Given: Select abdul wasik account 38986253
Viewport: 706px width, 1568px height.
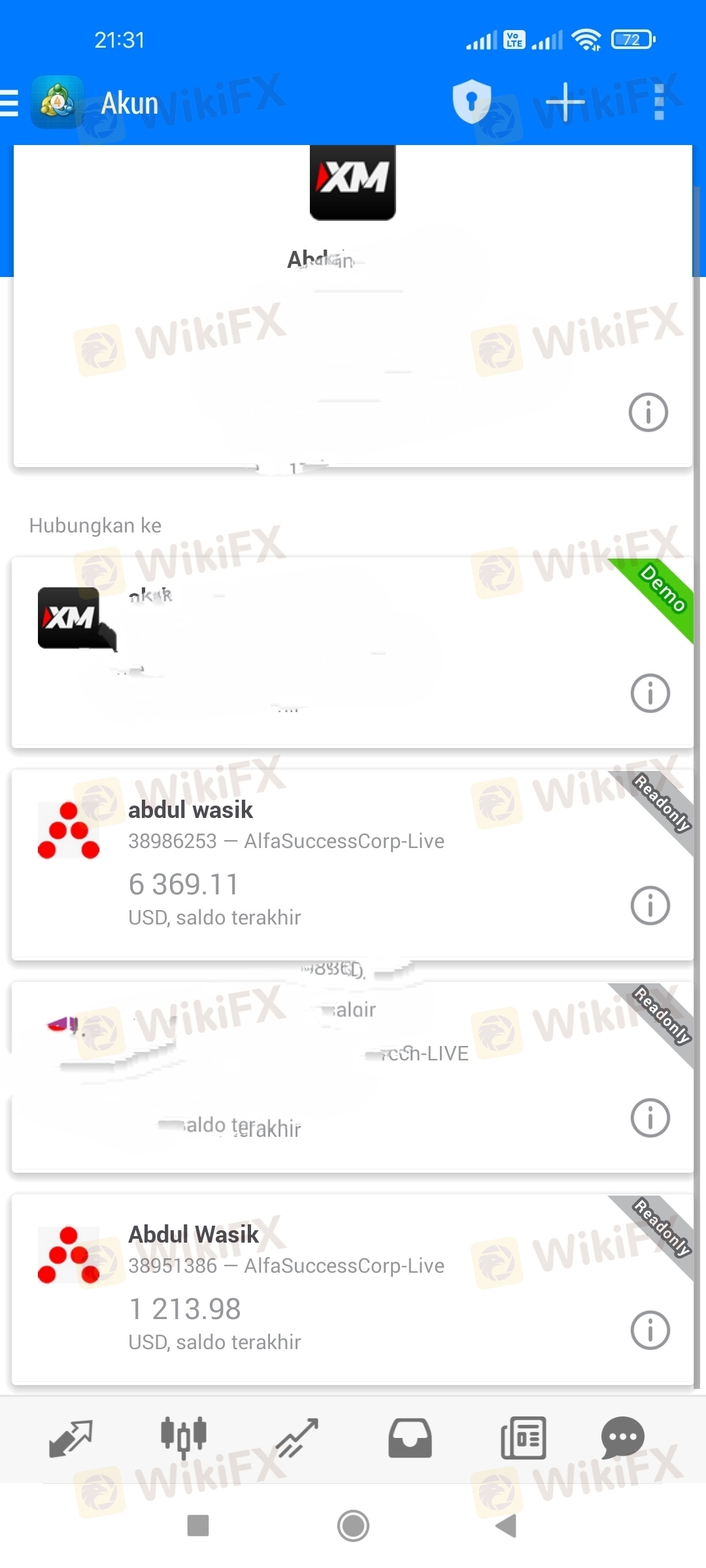Looking at the screenshot, I should click(x=352, y=864).
